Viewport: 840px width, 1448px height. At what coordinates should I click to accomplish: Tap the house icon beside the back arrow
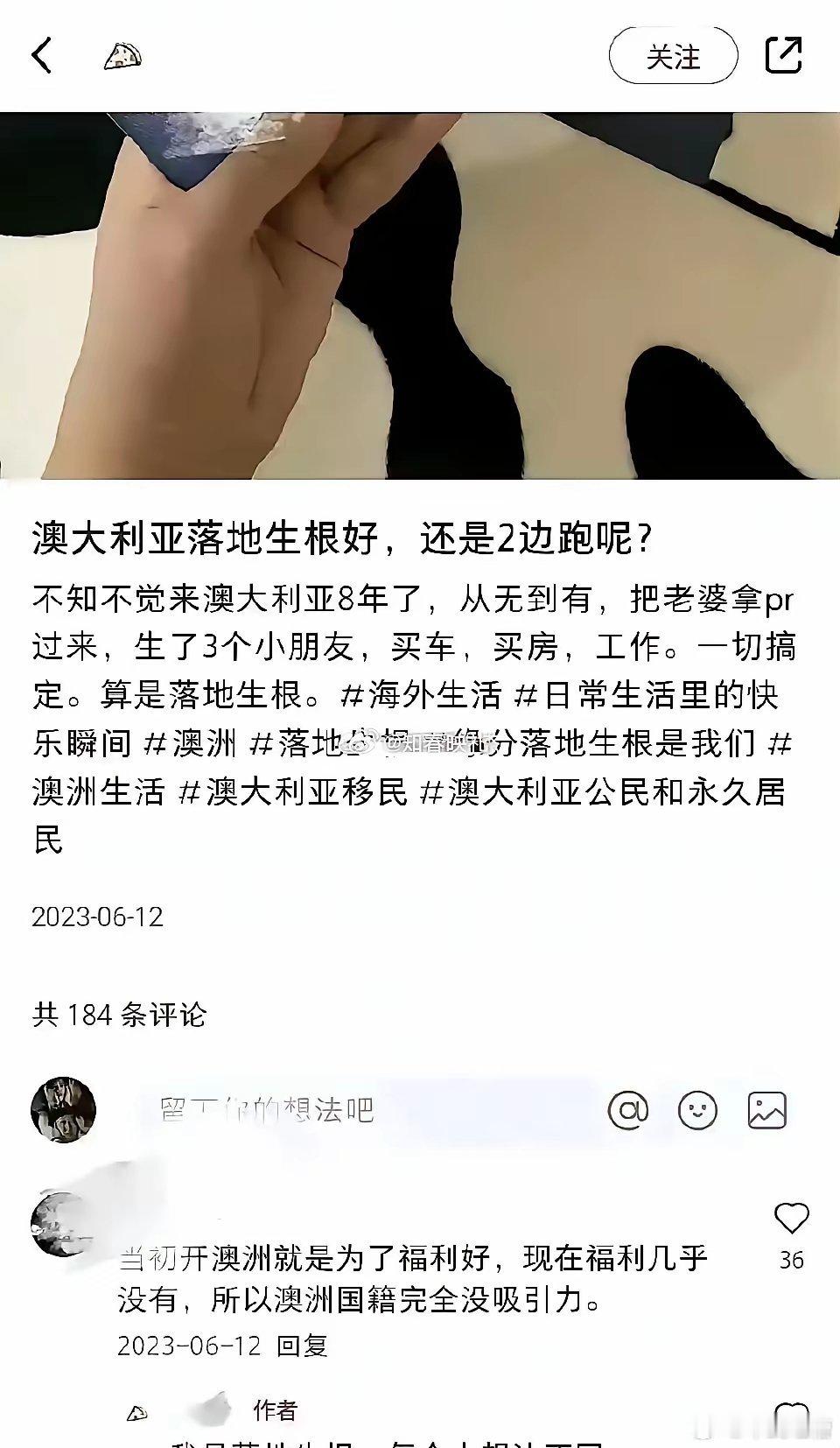(122, 56)
